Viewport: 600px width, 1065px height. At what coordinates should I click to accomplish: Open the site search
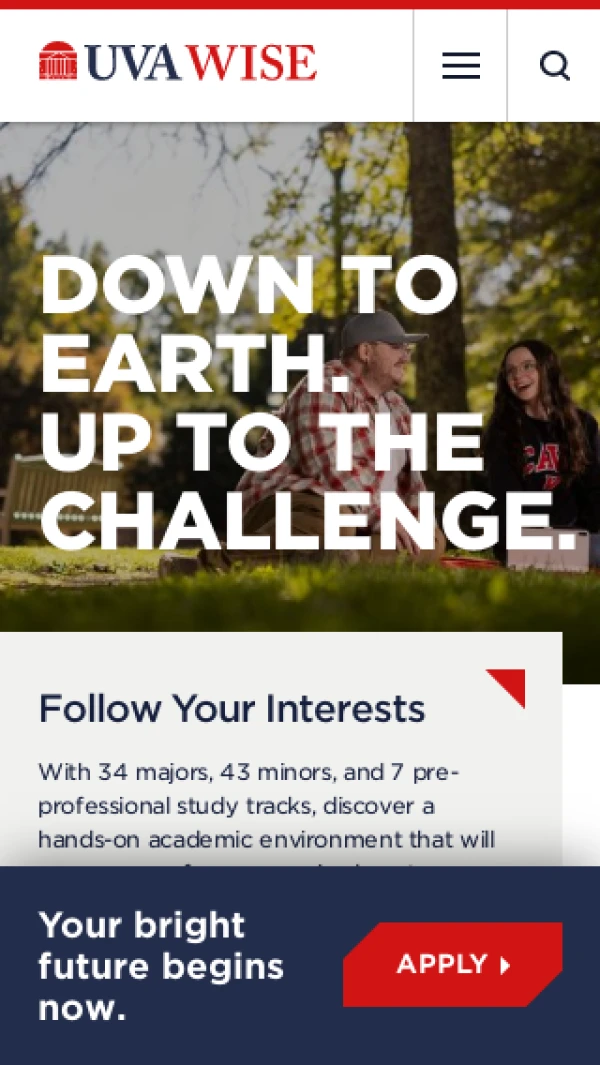coord(554,66)
